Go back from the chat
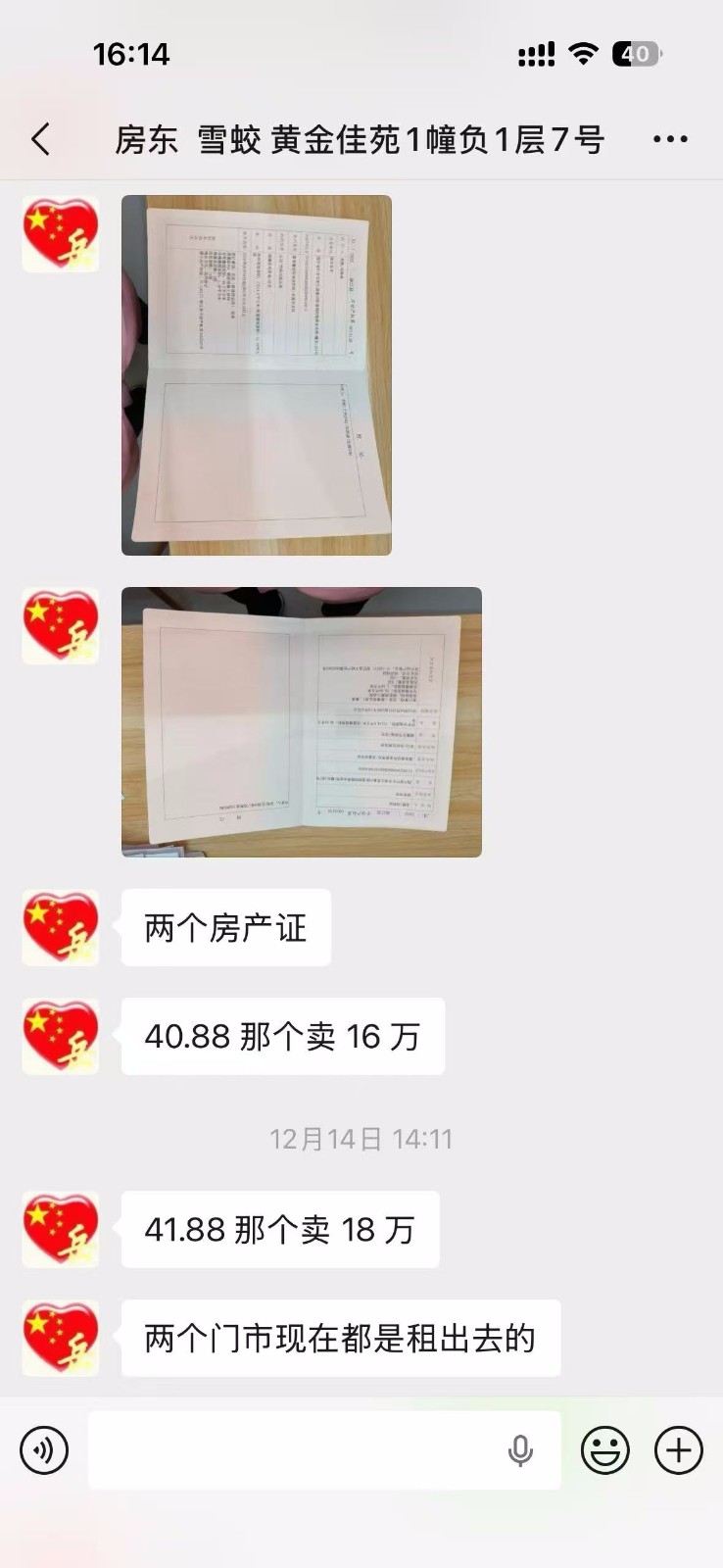 coord(41,140)
